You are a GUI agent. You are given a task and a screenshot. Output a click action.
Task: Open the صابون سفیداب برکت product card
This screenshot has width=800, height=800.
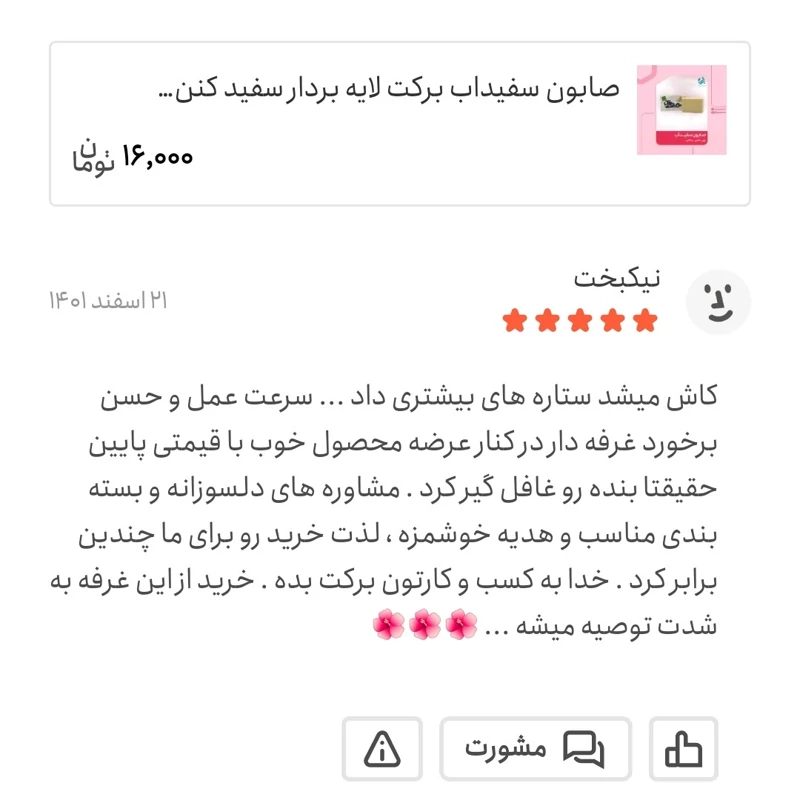(400, 124)
